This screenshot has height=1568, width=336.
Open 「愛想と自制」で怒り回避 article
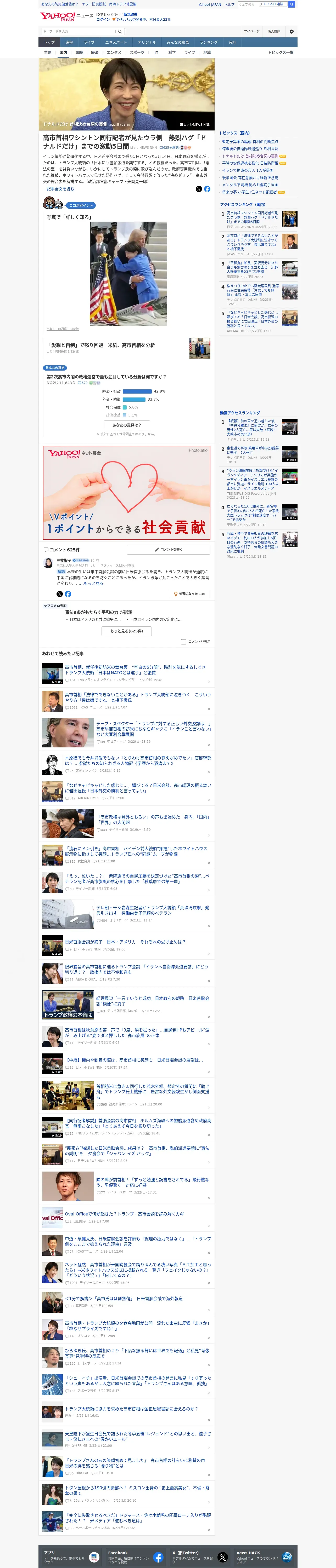coord(101,345)
